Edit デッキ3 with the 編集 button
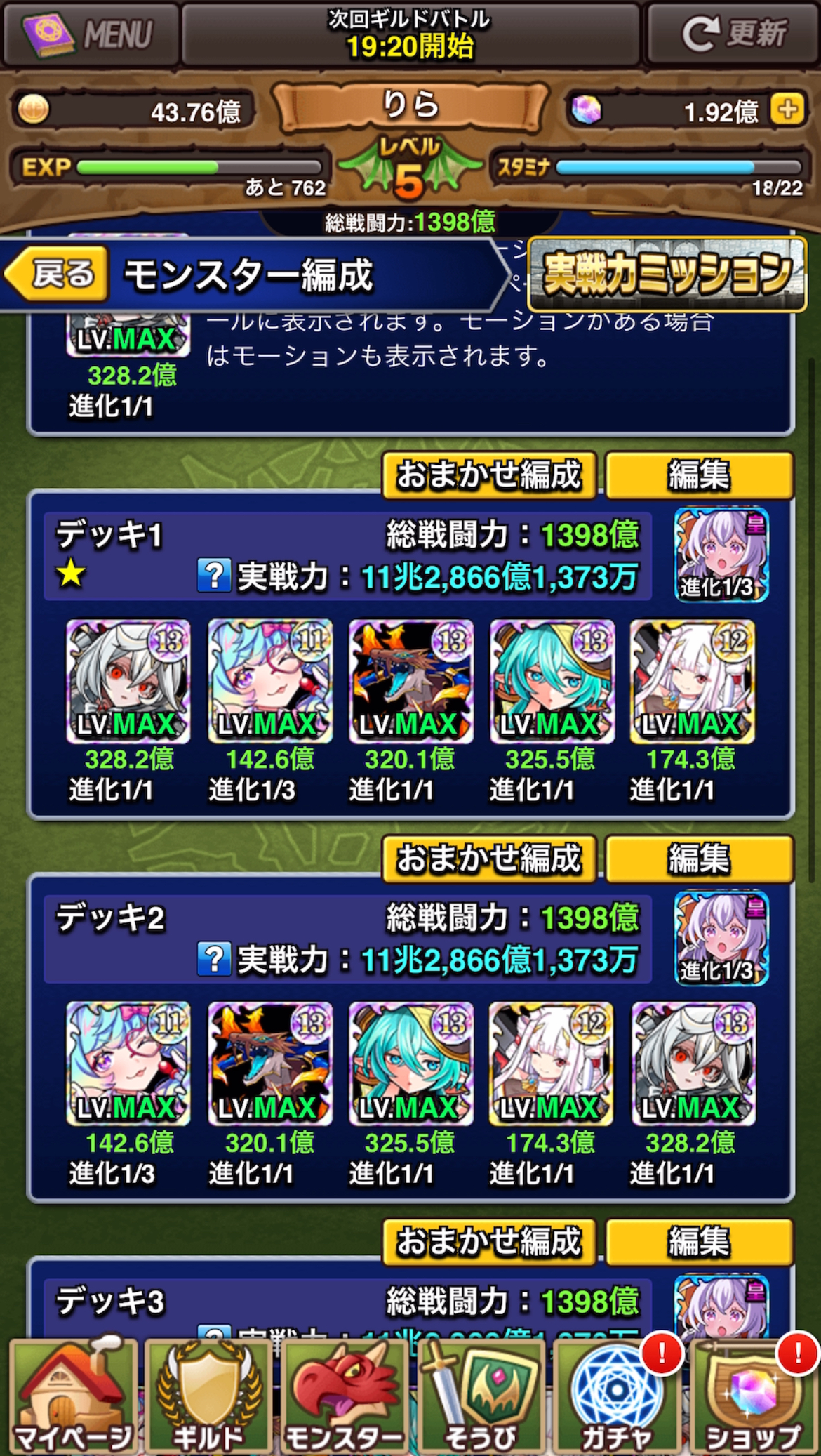Viewport: 821px width, 1456px height. pyautogui.click(x=699, y=1241)
